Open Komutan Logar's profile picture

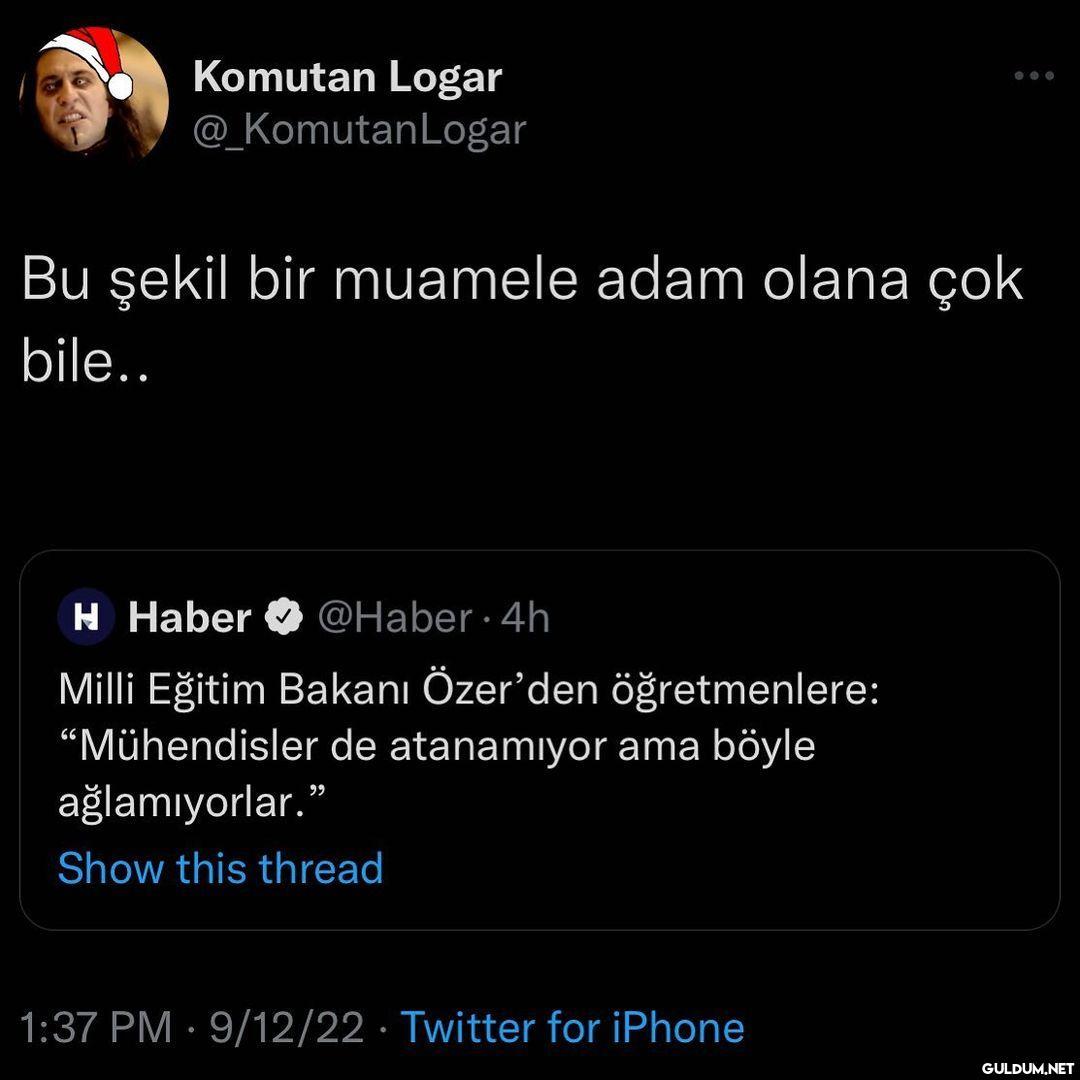coord(94,95)
